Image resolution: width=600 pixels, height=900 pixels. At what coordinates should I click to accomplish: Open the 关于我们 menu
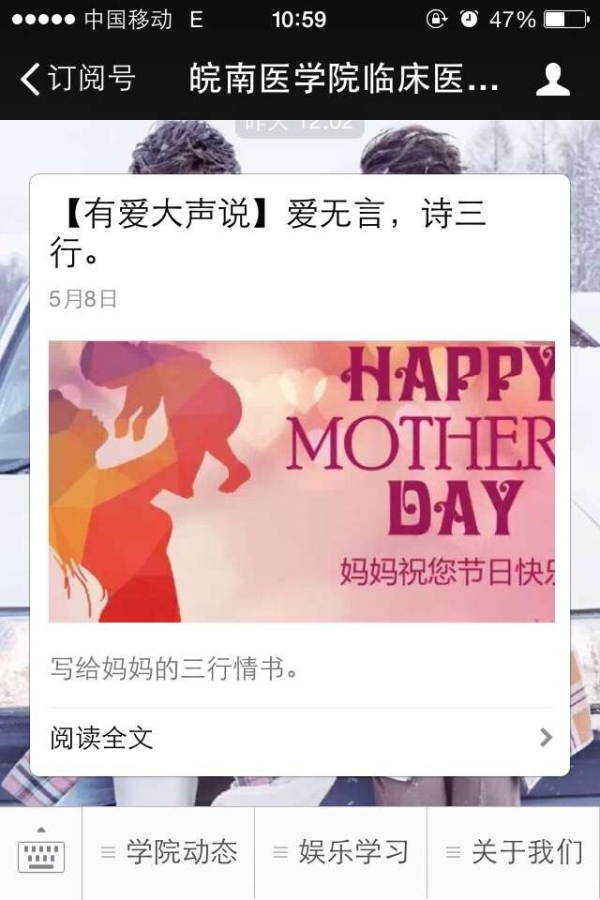tap(514, 853)
